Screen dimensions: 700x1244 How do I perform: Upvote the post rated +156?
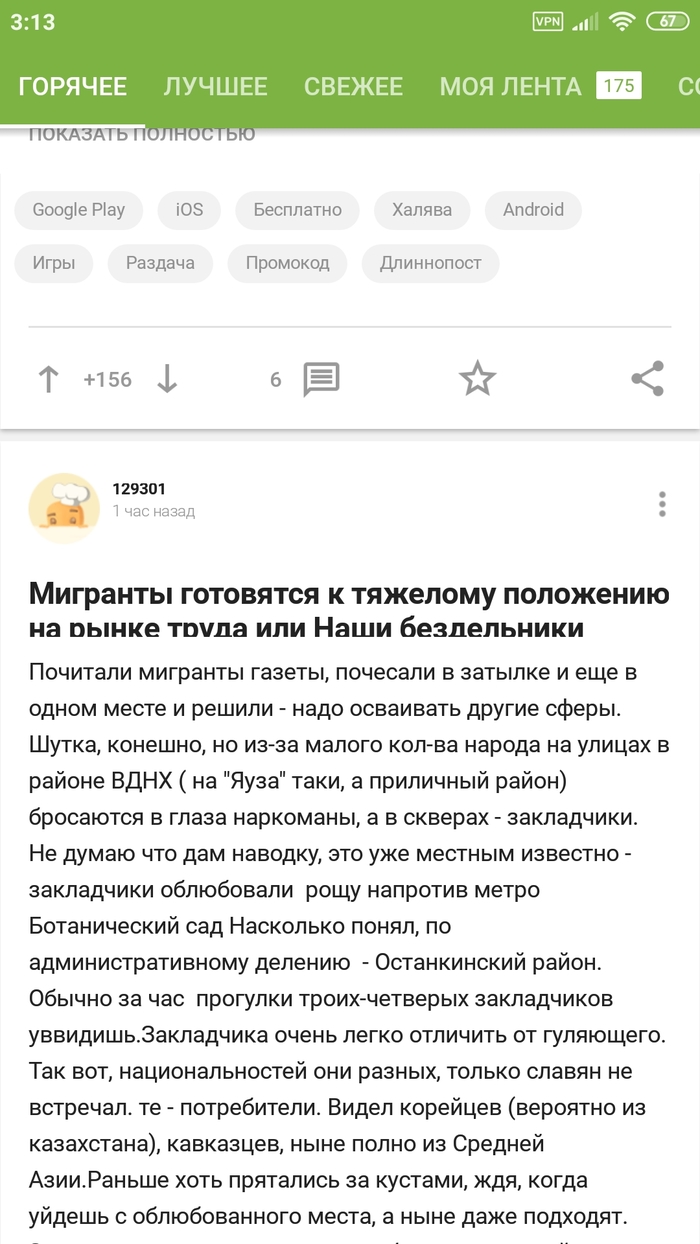(x=48, y=380)
